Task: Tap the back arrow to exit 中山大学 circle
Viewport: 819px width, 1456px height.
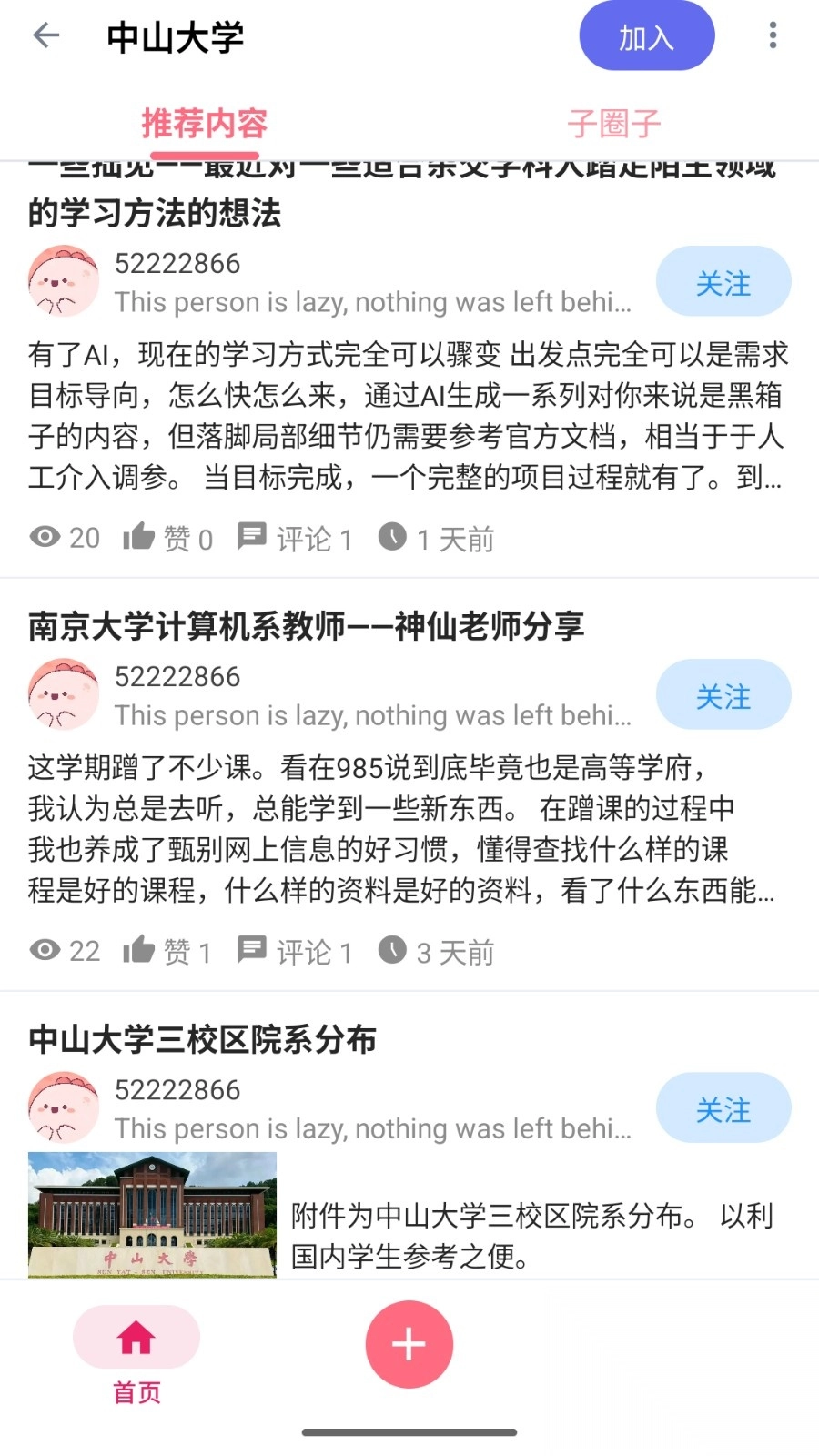Action: 45,35
